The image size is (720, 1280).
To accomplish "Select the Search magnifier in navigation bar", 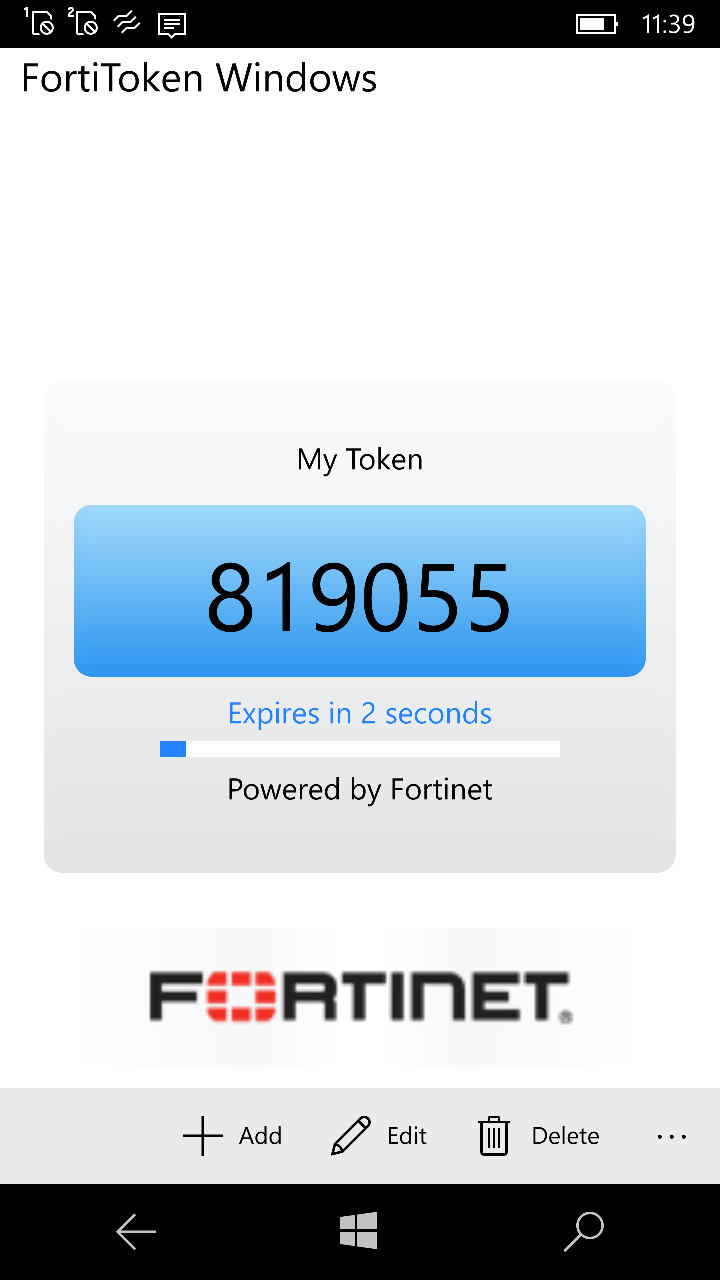I will pos(584,1231).
